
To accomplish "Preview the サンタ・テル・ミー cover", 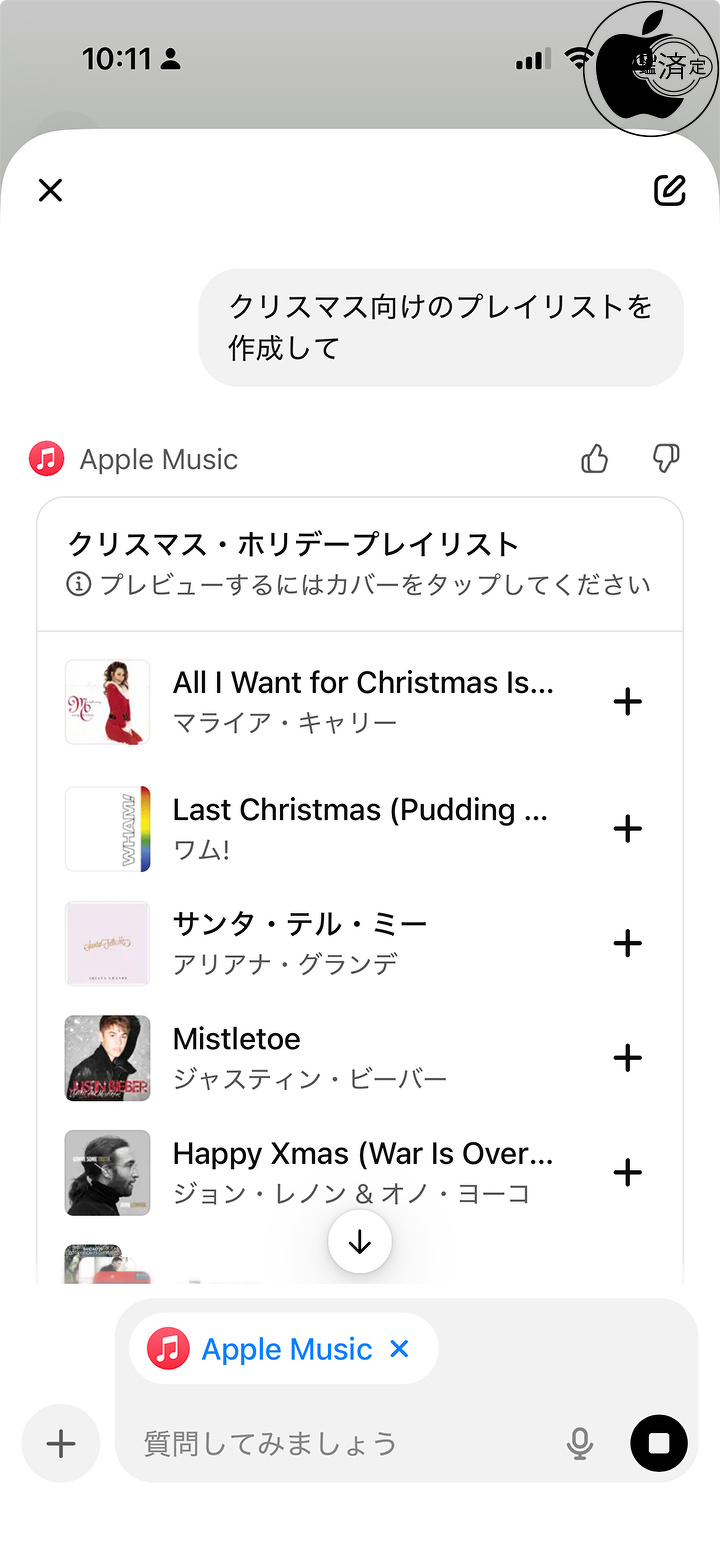I will 107,943.
